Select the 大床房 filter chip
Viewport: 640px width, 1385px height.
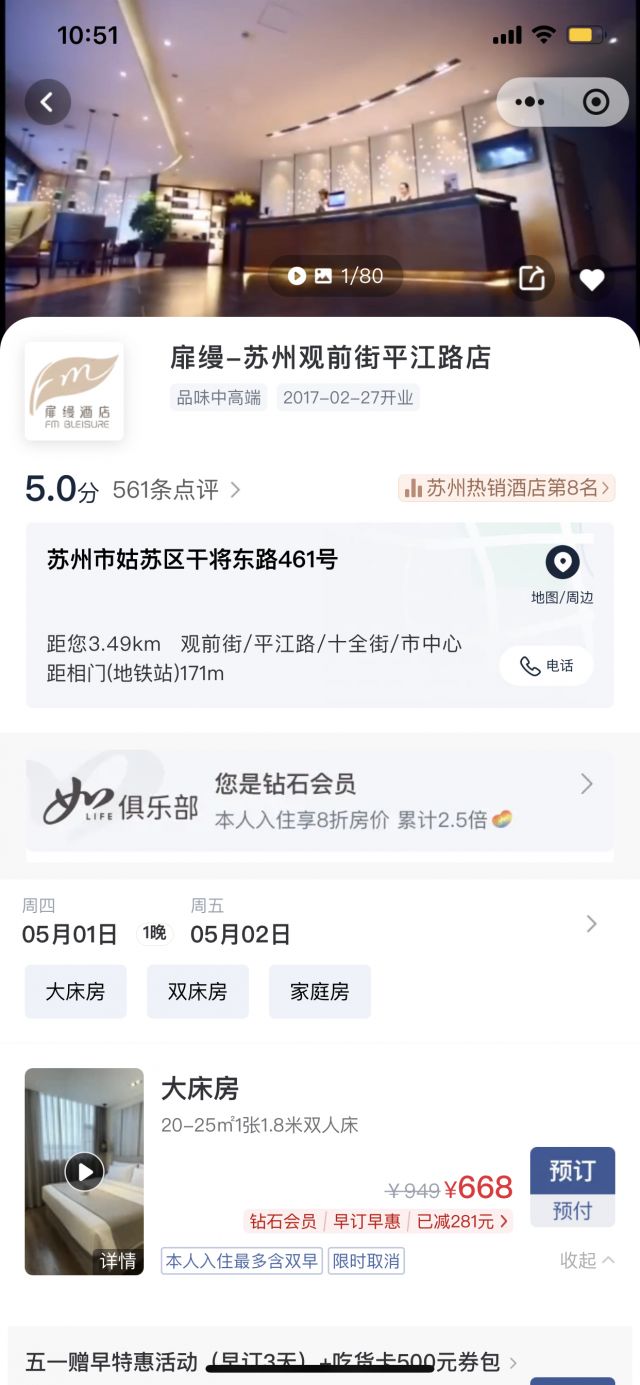click(75, 992)
